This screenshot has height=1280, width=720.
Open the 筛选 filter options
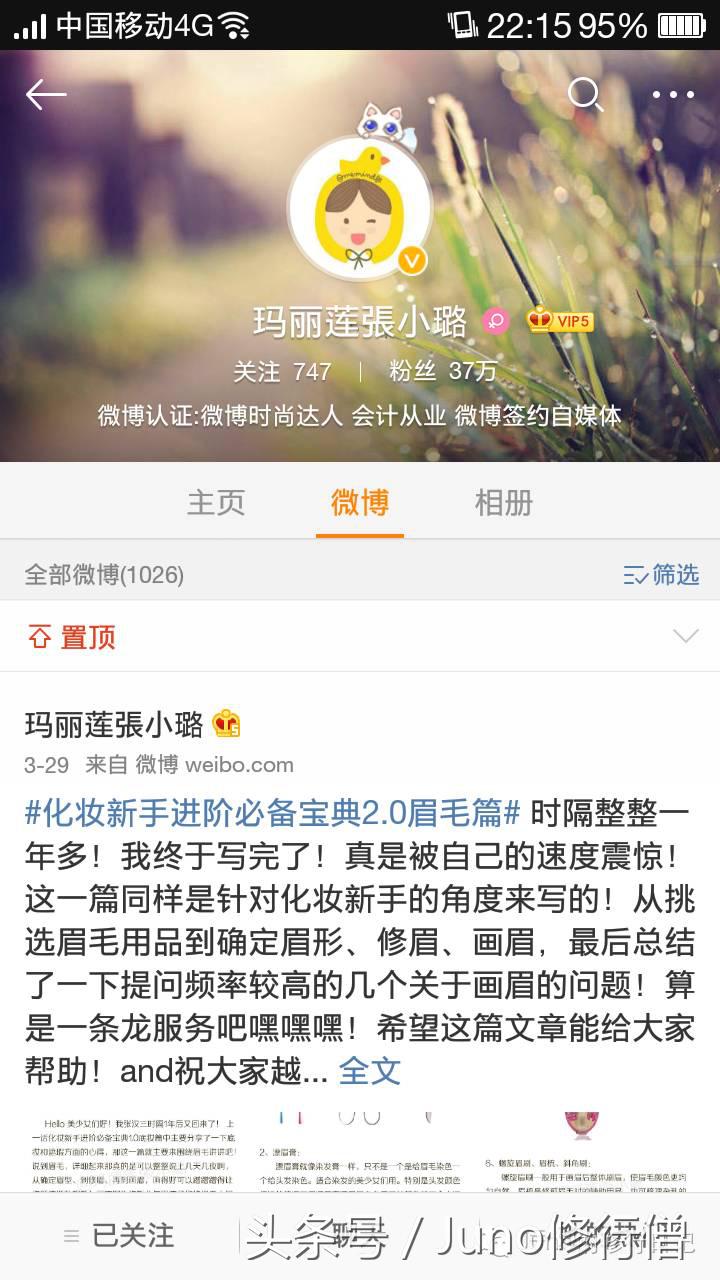click(x=661, y=575)
